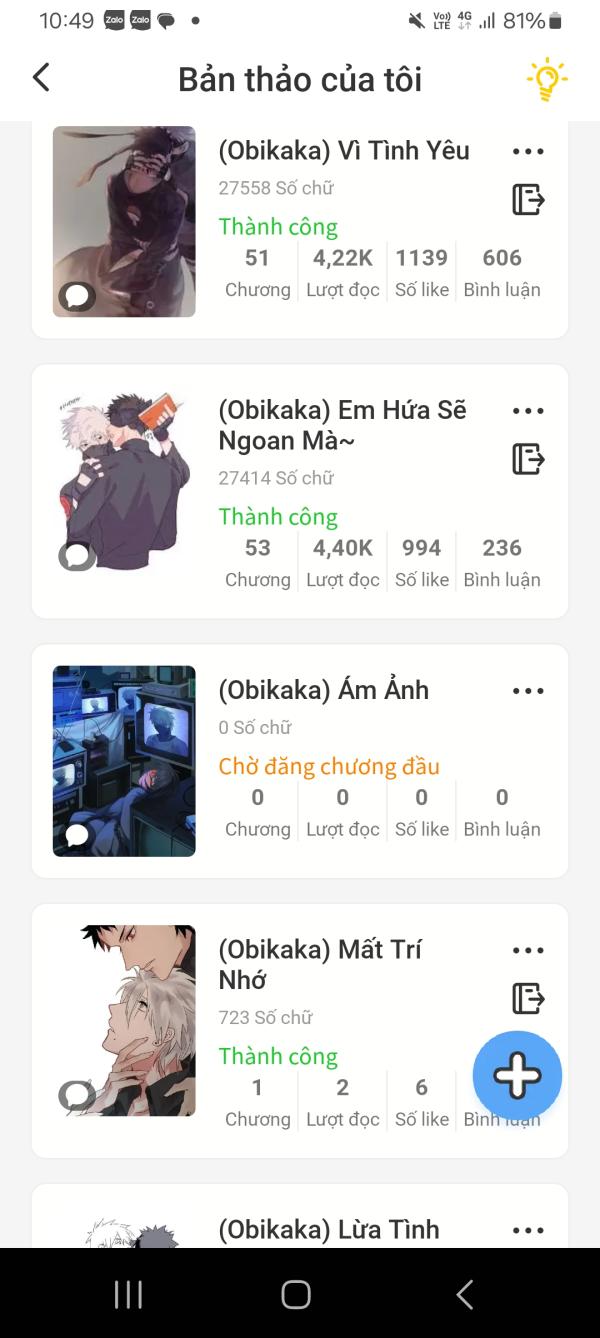This screenshot has height=1338, width=600.
Task: Open the draft (Obikaka) Mất Trí Nhớ
Action: (320, 964)
